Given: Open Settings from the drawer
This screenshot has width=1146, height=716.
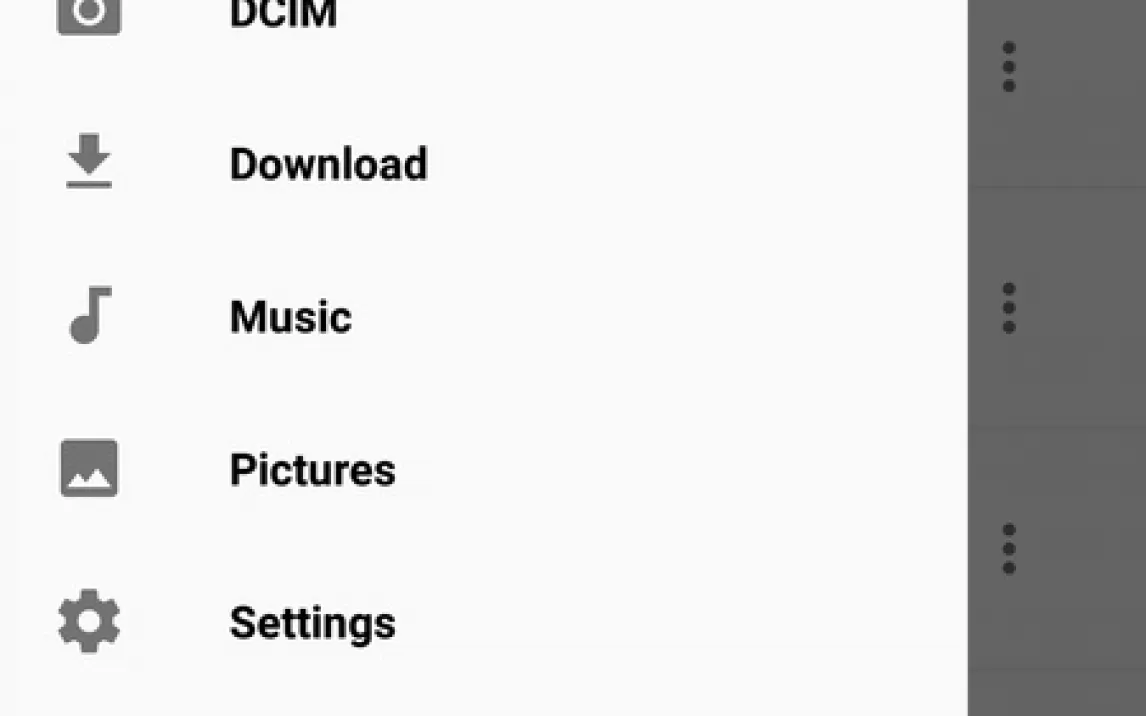Looking at the screenshot, I should click(x=312, y=623).
